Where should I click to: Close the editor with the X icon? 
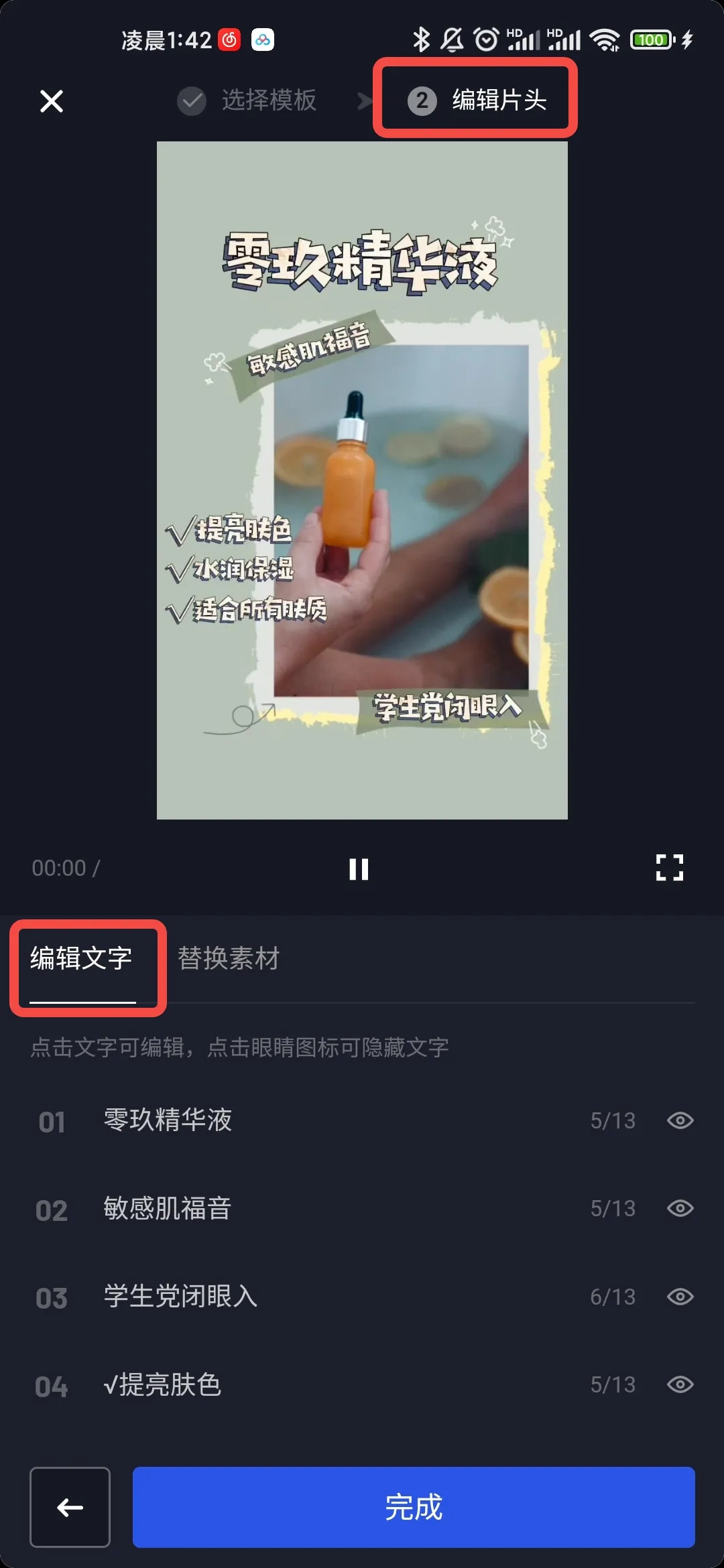(52, 101)
